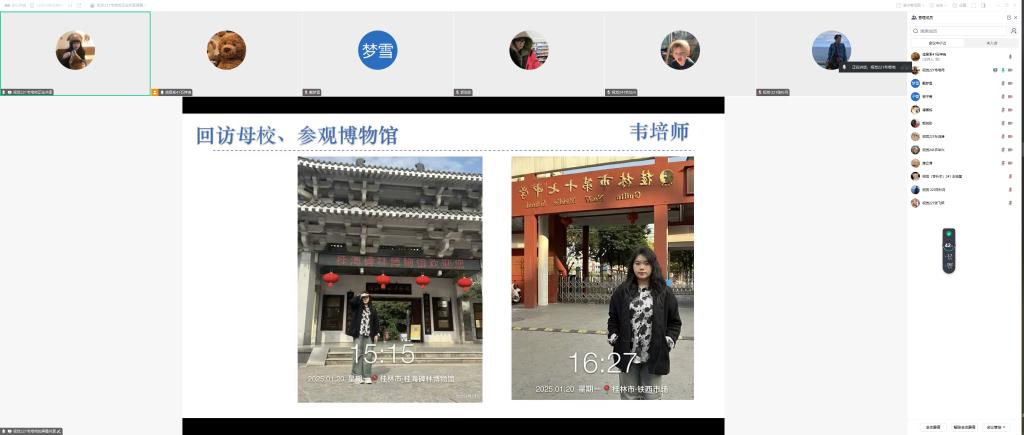Select the 梦雪 video tile
The width and height of the screenshot is (1024, 435).
pos(378,53)
